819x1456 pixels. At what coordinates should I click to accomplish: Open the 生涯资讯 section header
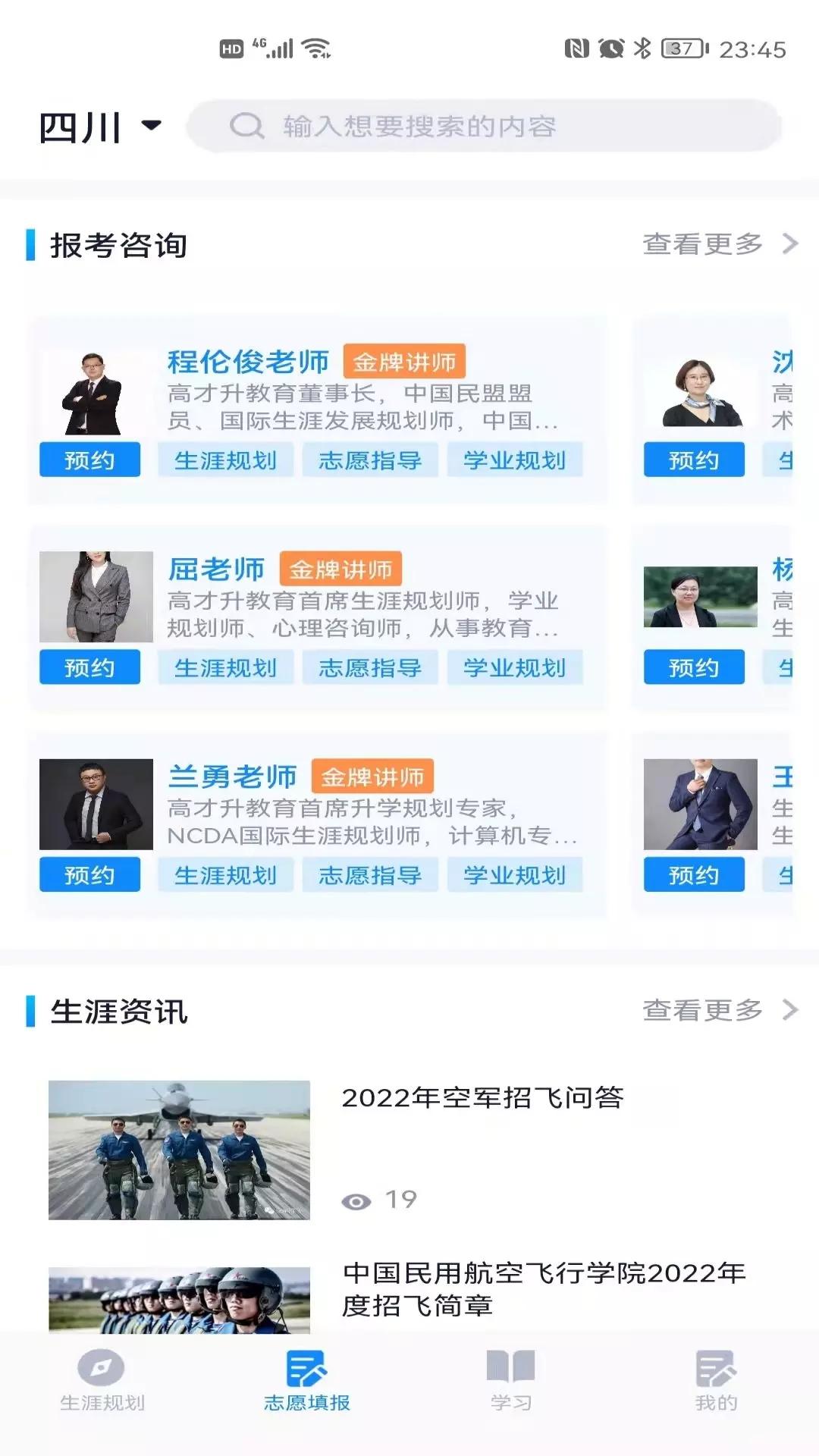click(118, 1012)
